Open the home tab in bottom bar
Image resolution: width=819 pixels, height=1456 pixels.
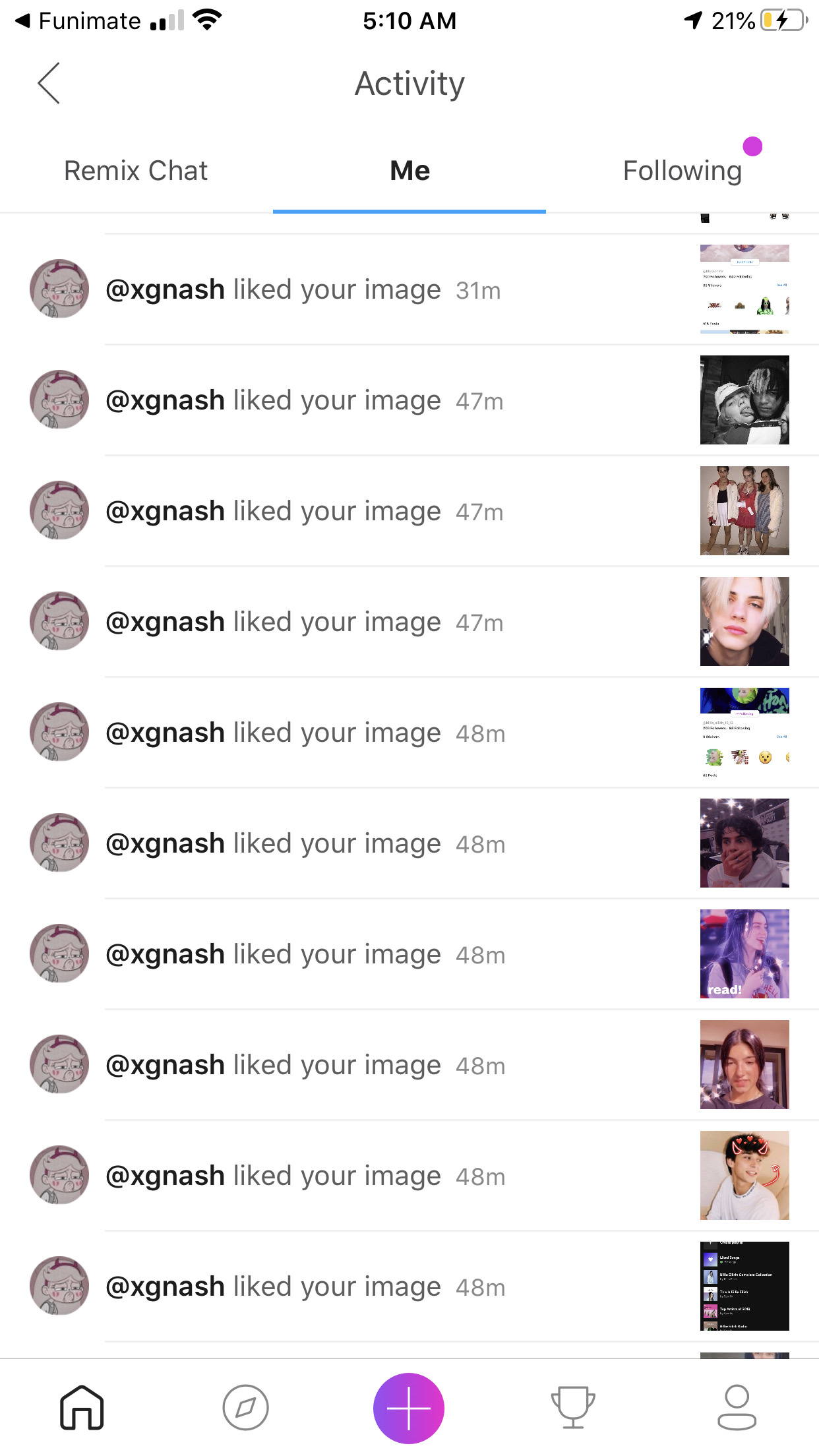click(x=82, y=1407)
